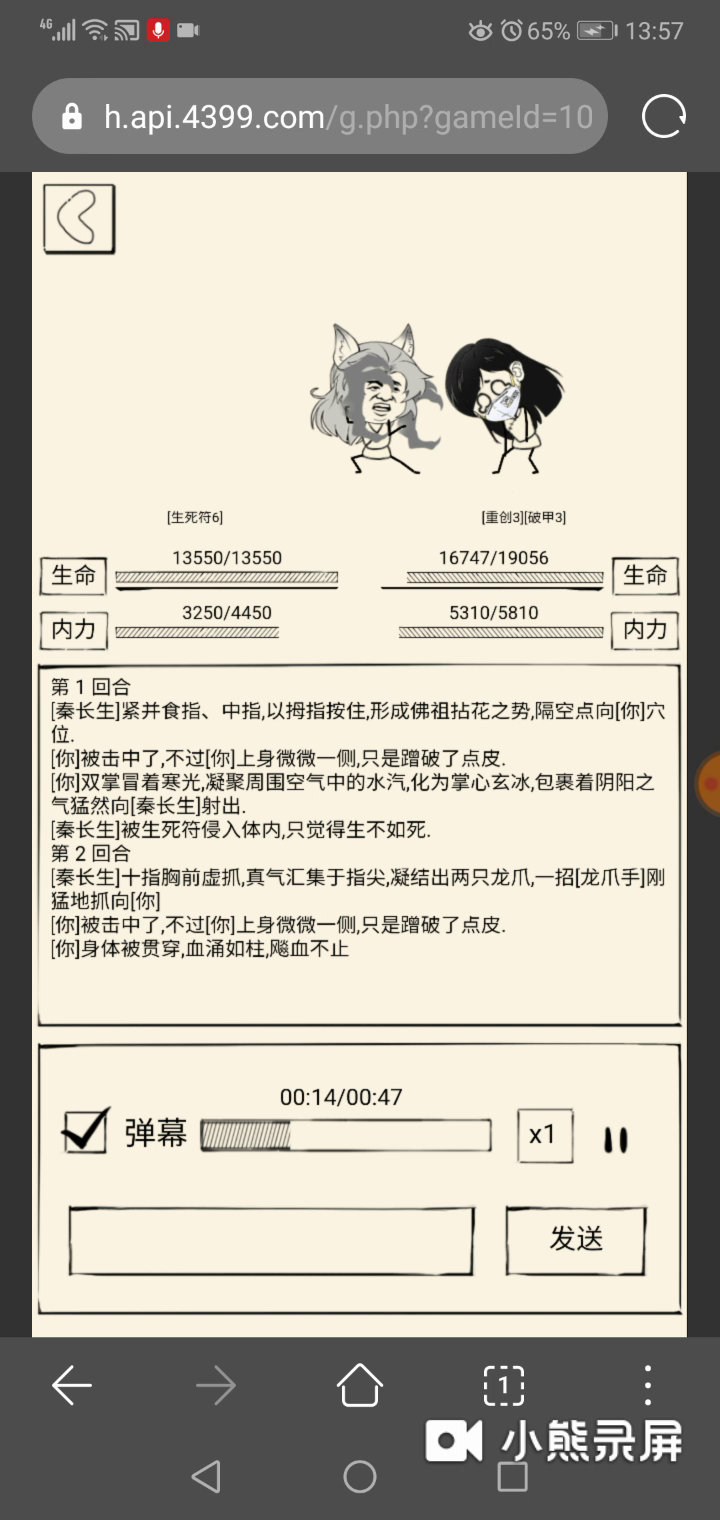Screen dimensions: 720x1520
Task: Open the address bar h.api.4399.com
Action: pos(320,117)
